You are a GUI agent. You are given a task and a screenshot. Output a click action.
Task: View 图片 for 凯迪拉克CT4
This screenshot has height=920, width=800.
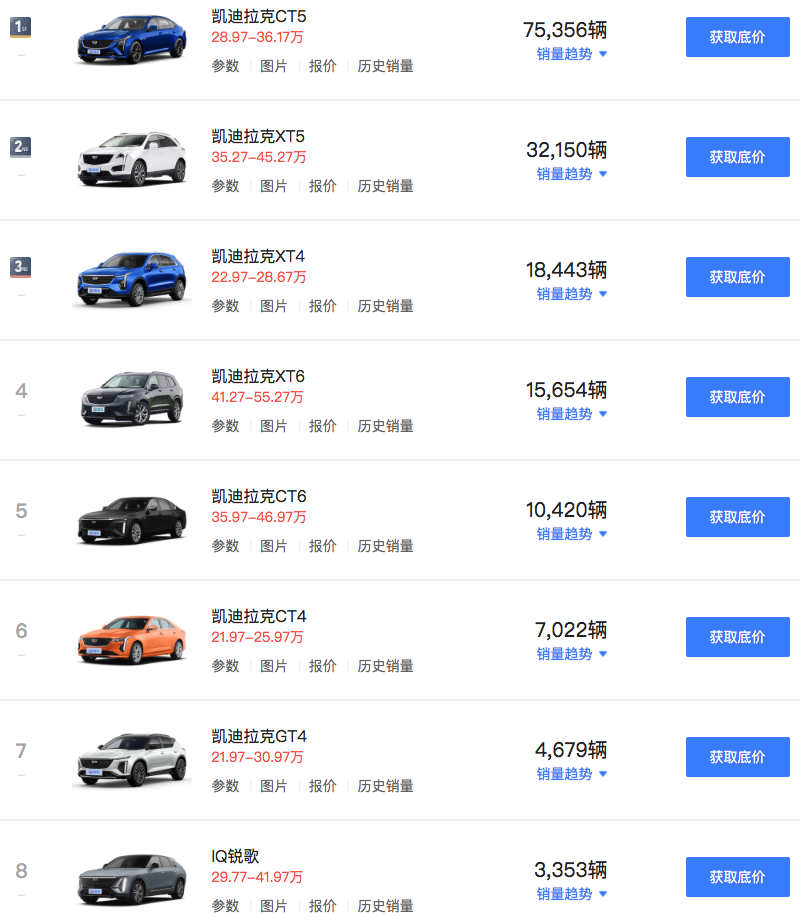pos(273,666)
